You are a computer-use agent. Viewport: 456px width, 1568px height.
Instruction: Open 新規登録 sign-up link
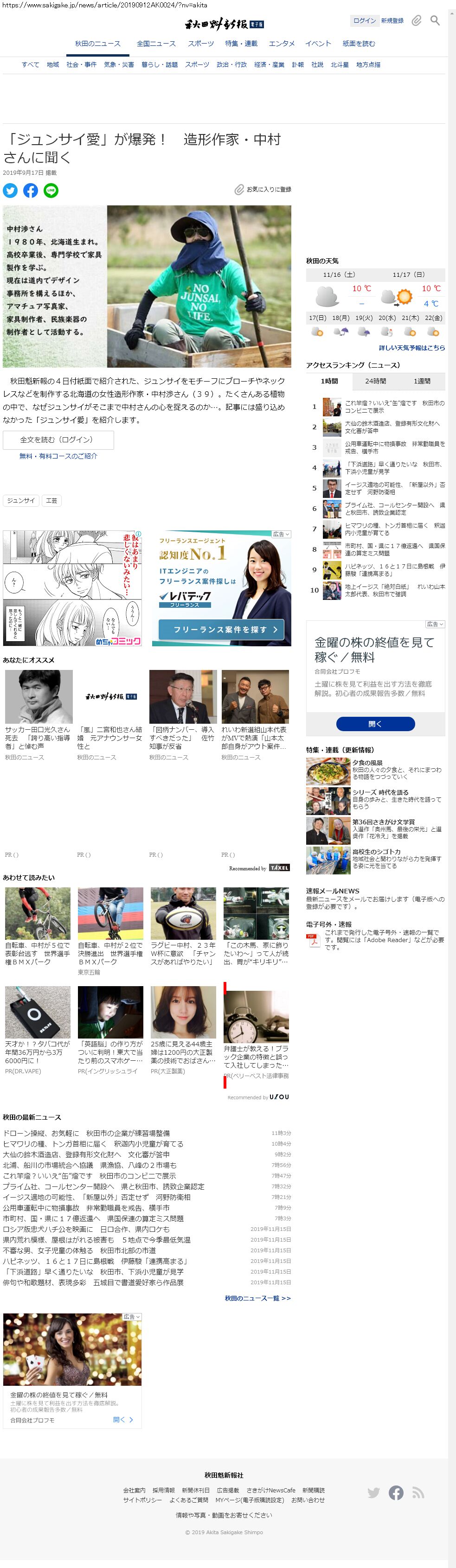click(392, 21)
